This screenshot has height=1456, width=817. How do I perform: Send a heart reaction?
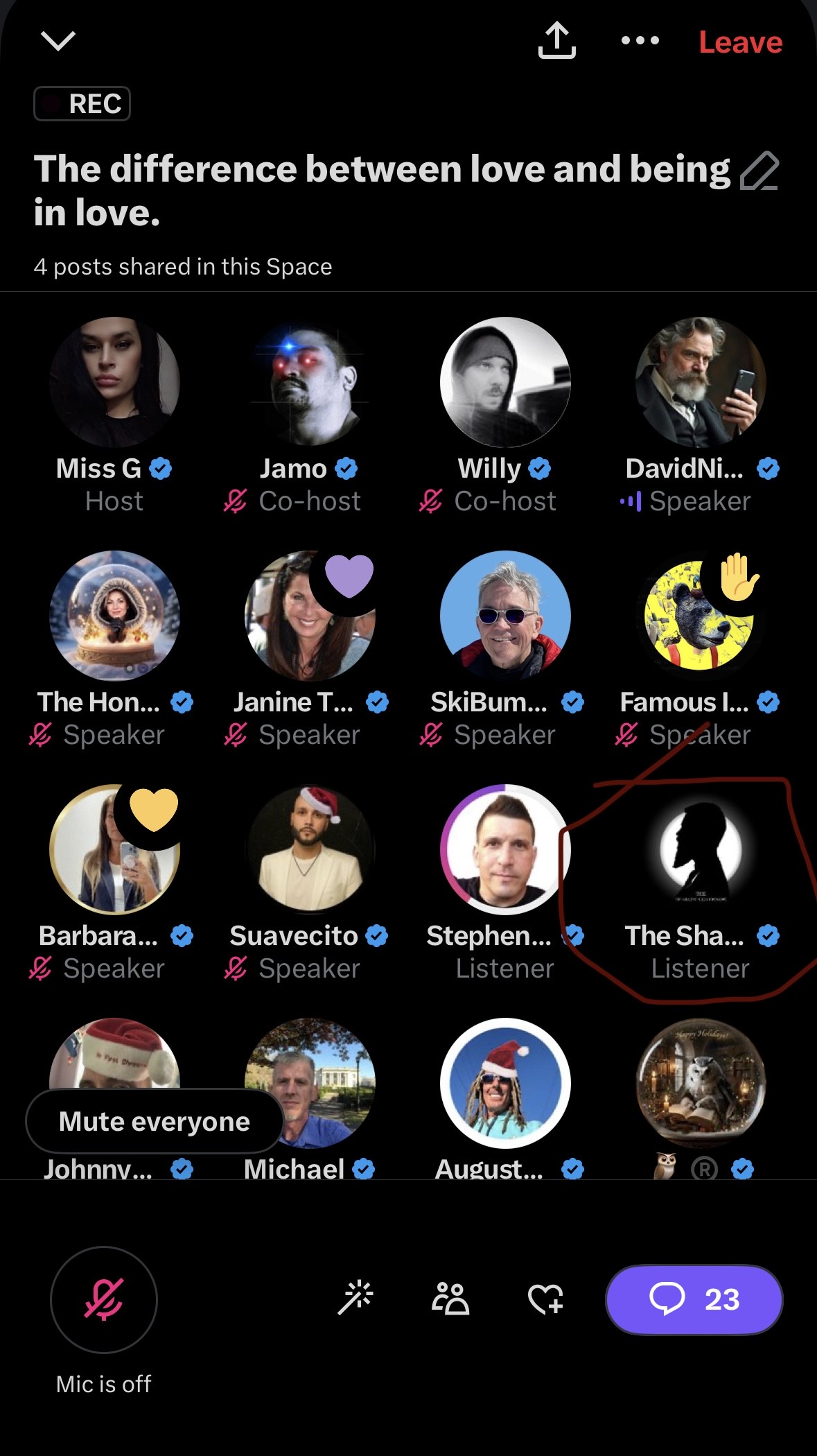coord(545,1299)
